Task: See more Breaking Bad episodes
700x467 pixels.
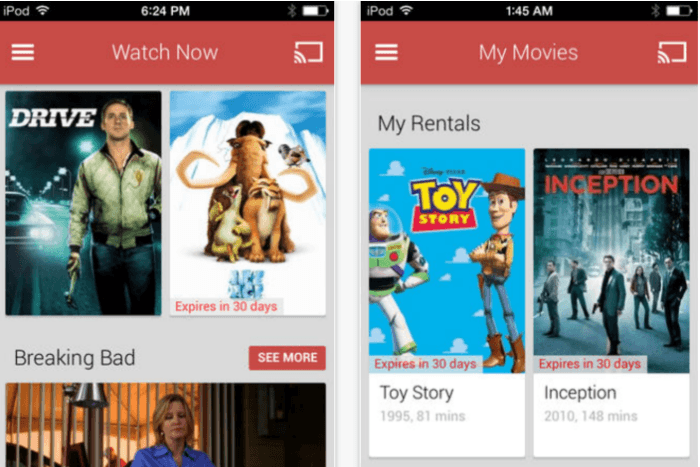Action: pyautogui.click(x=287, y=358)
